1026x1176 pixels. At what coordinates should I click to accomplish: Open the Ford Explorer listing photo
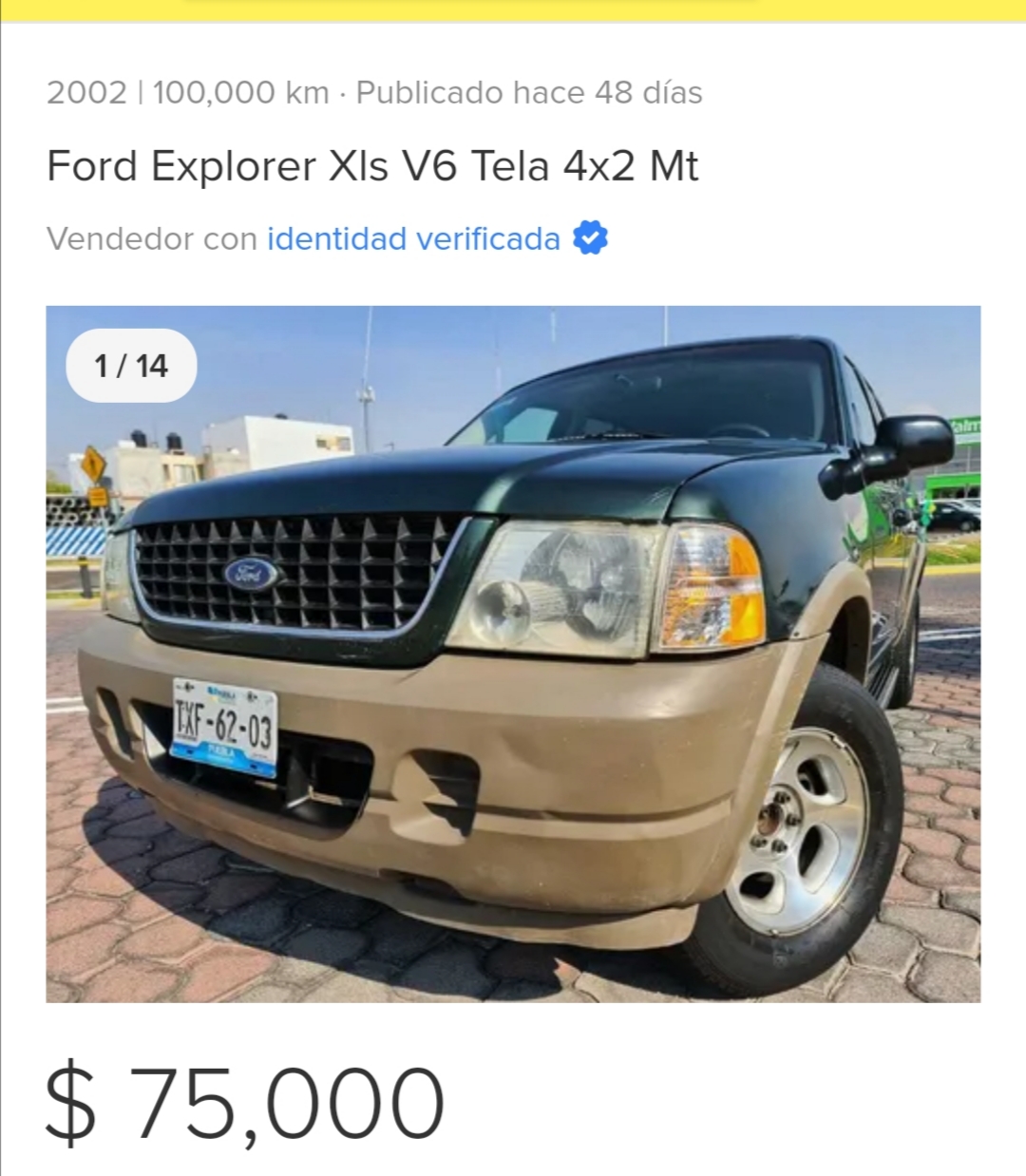coord(513,654)
